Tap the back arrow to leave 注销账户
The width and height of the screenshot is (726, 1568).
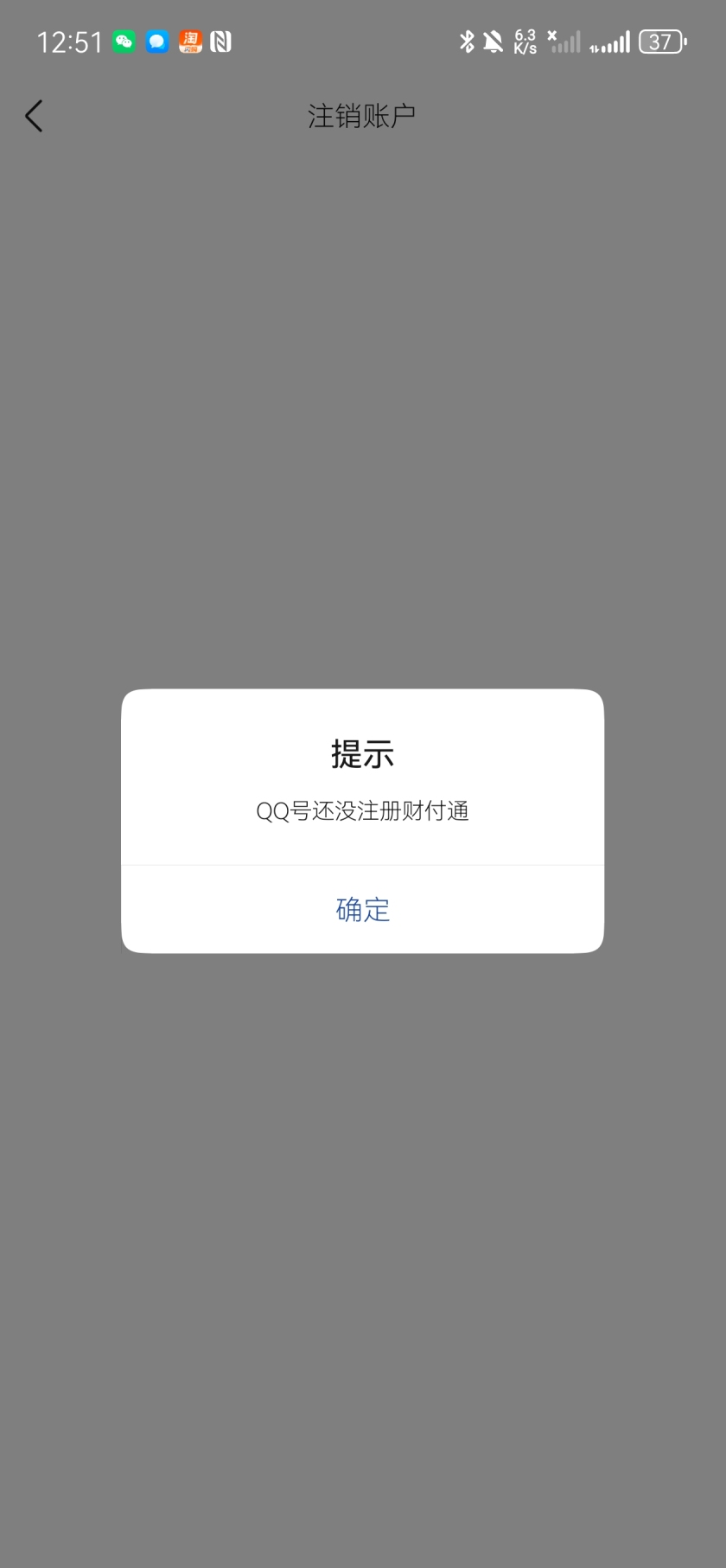coord(33,115)
